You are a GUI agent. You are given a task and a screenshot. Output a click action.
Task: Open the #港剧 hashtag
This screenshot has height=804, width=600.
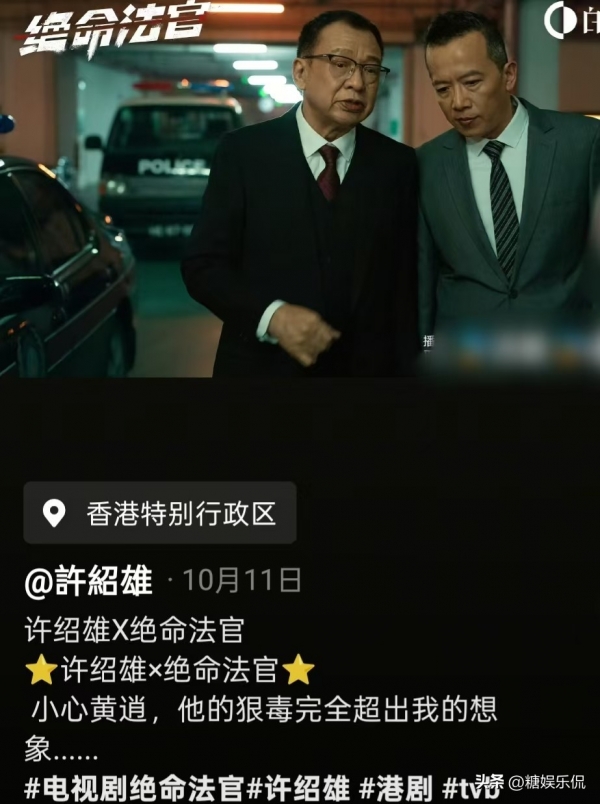(x=397, y=787)
